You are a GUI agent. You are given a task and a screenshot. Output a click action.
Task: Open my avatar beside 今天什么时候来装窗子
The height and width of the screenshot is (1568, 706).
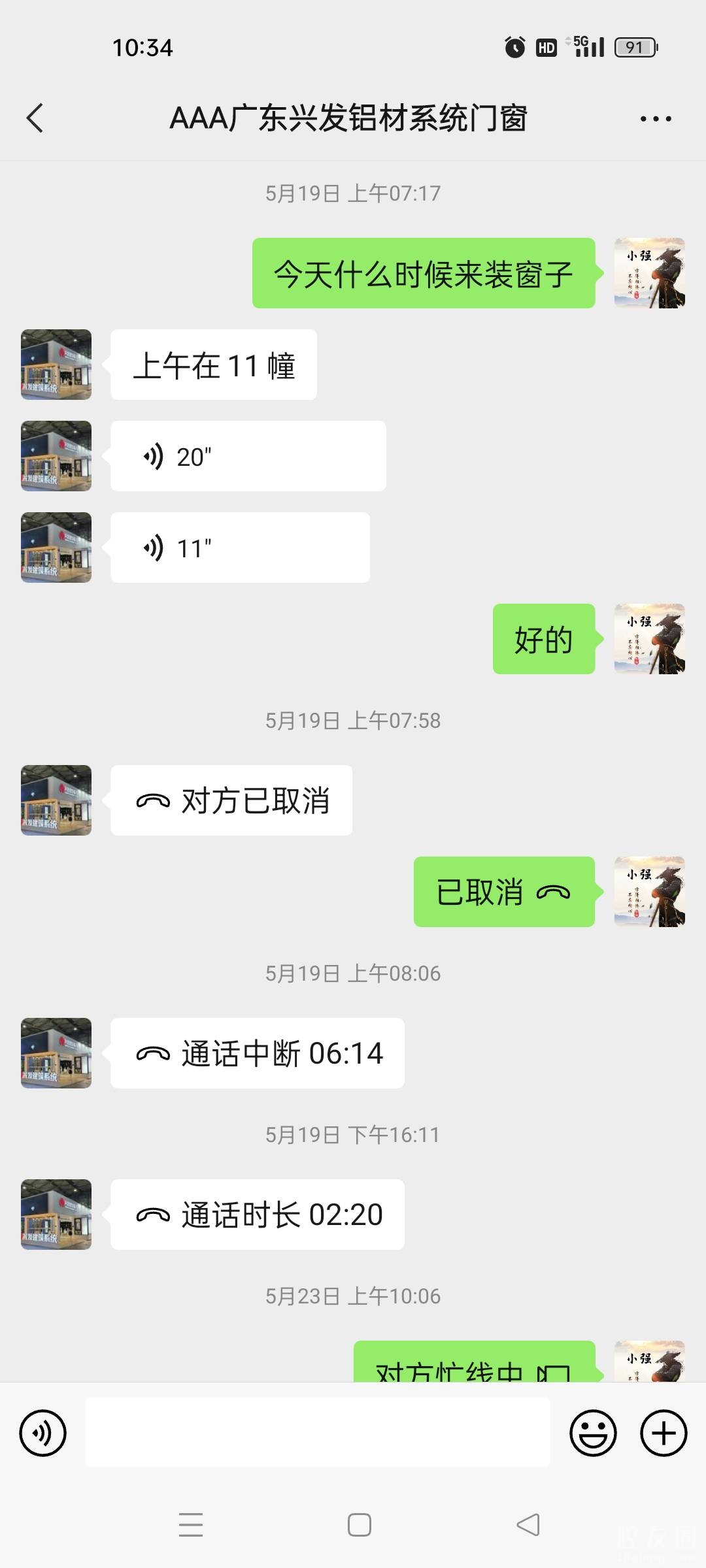coord(650,273)
